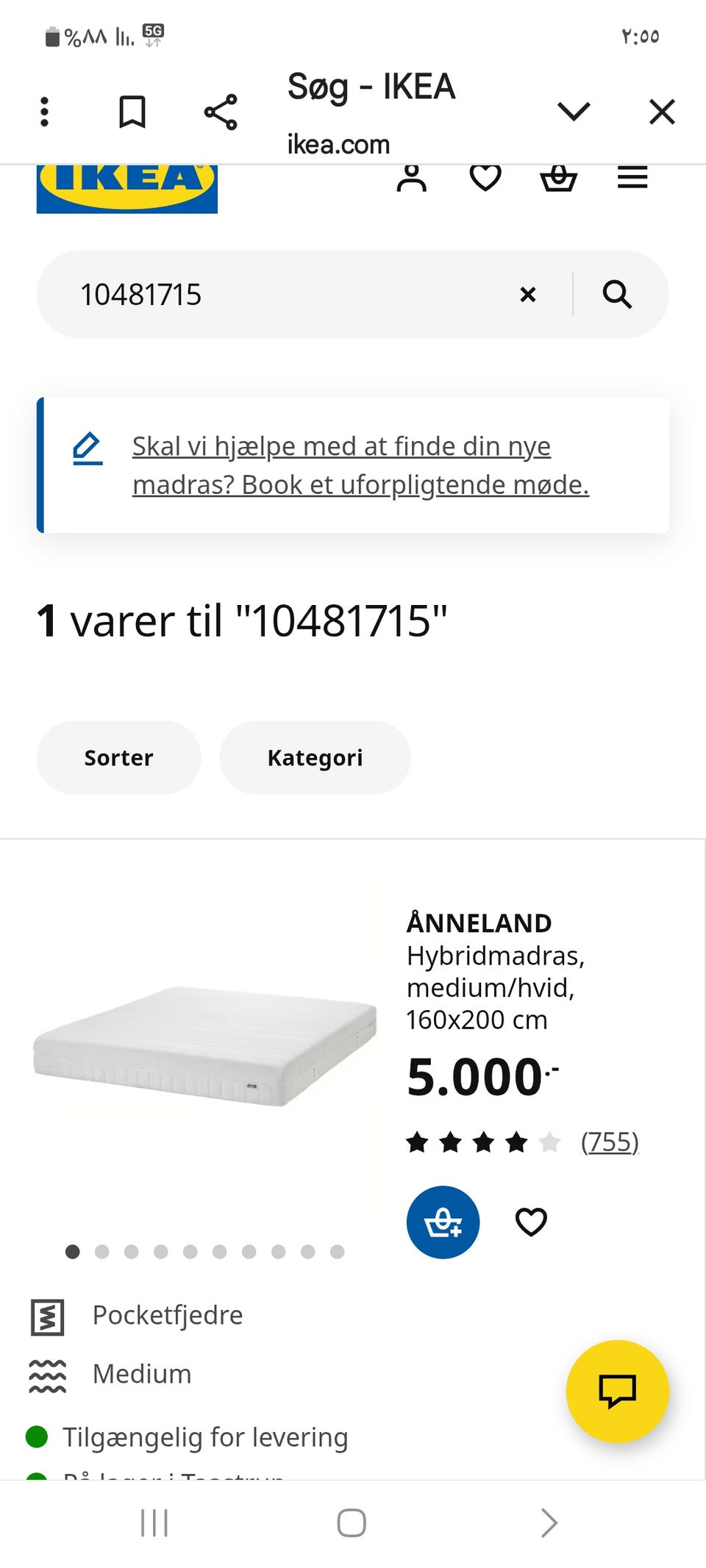The width and height of the screenshot is (706, 1568).
Task: Tap the ikea.com page title
Action: 338,144
